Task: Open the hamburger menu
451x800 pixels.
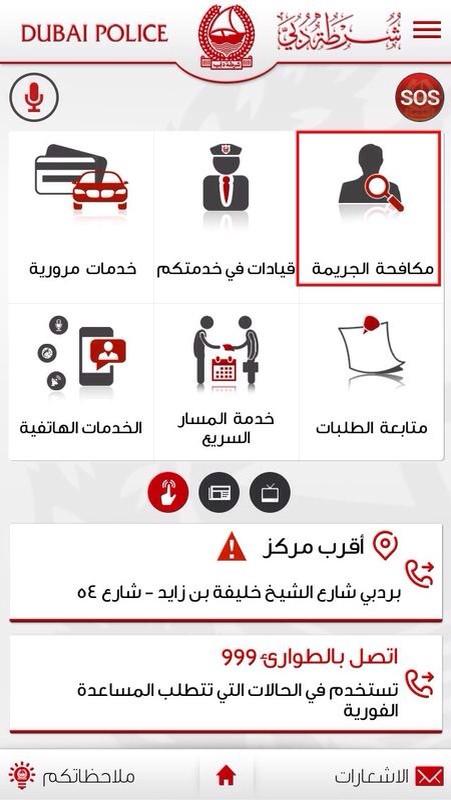Action: point(427,30)
